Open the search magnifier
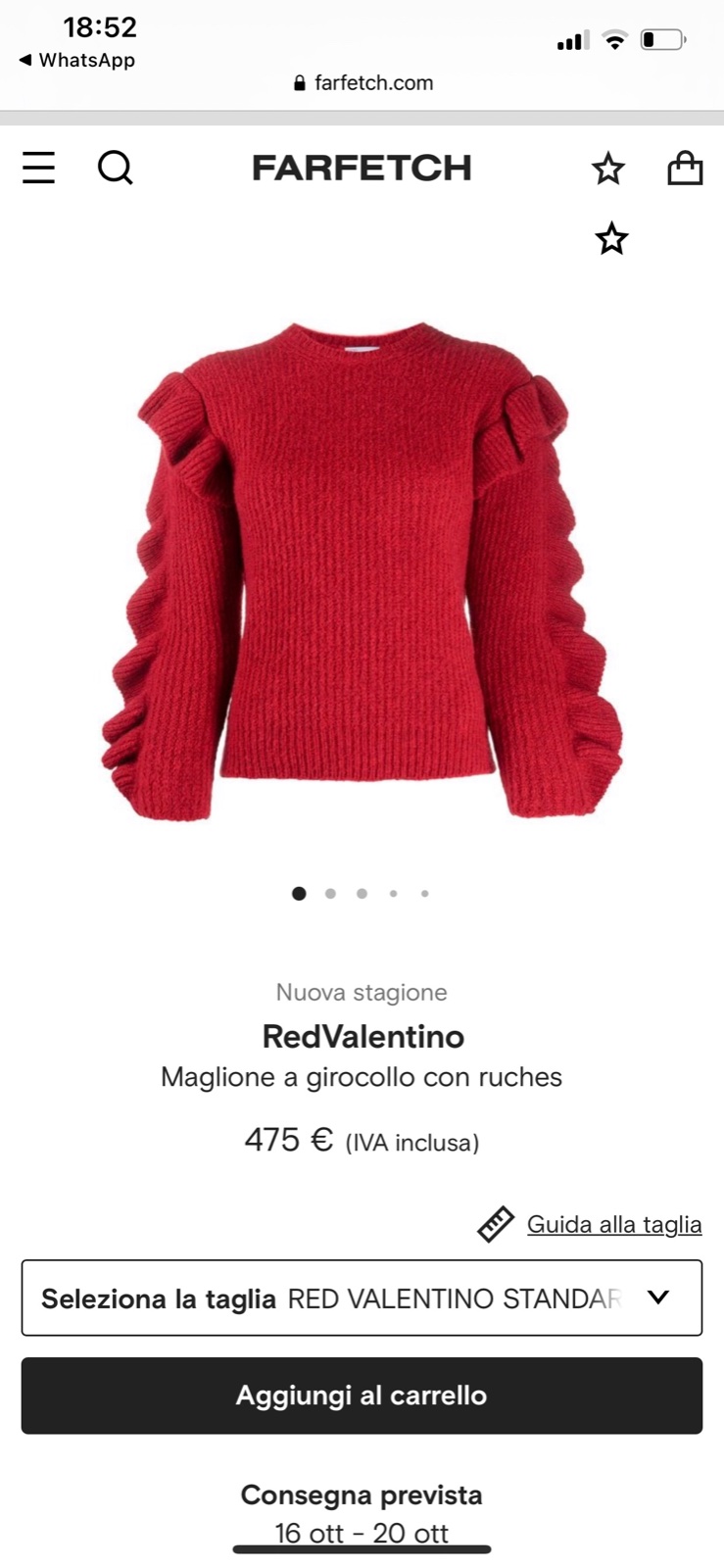This screenshot has width=724, height=1568. (x=115, y=168)
